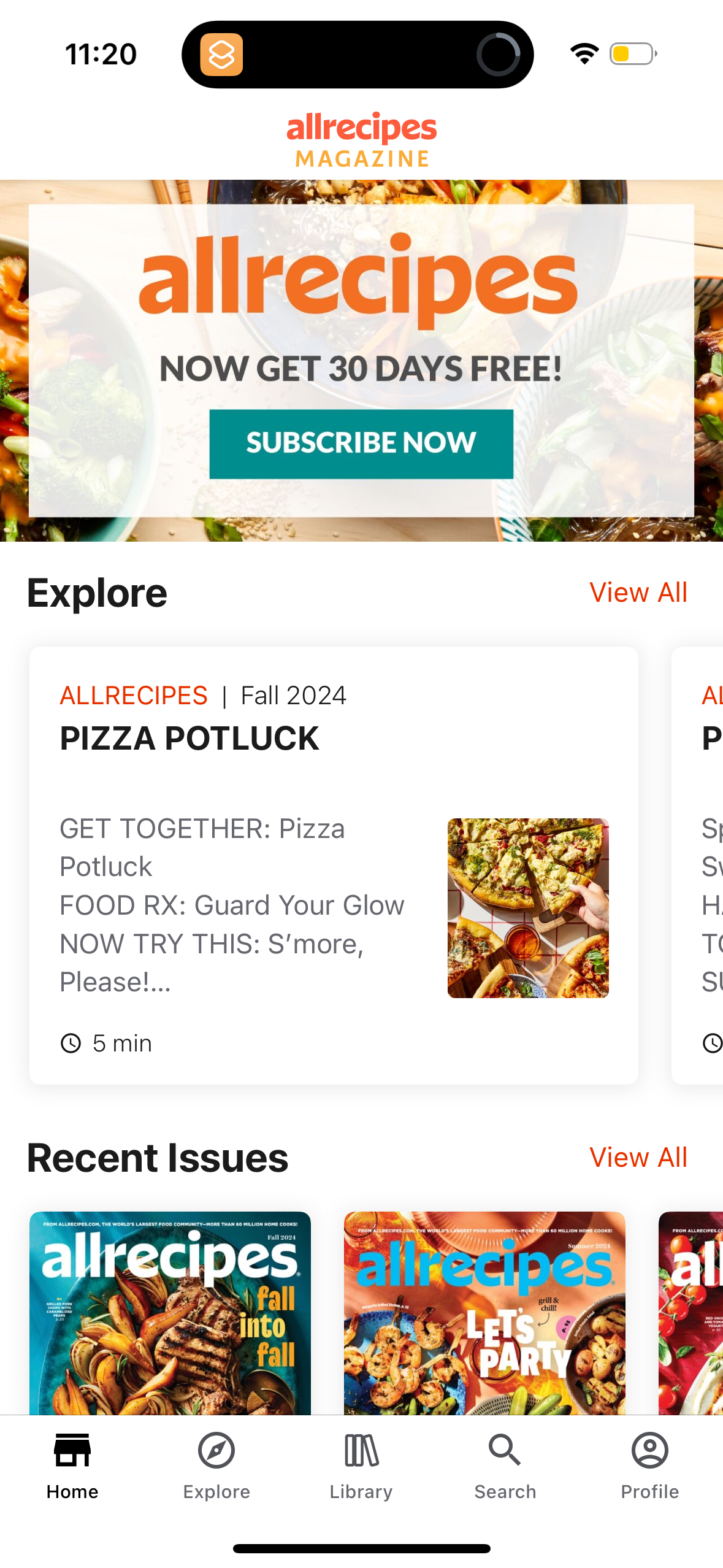Tap the Search magnifier icon
The image size is (723, 1568).
pos(505,1462)
